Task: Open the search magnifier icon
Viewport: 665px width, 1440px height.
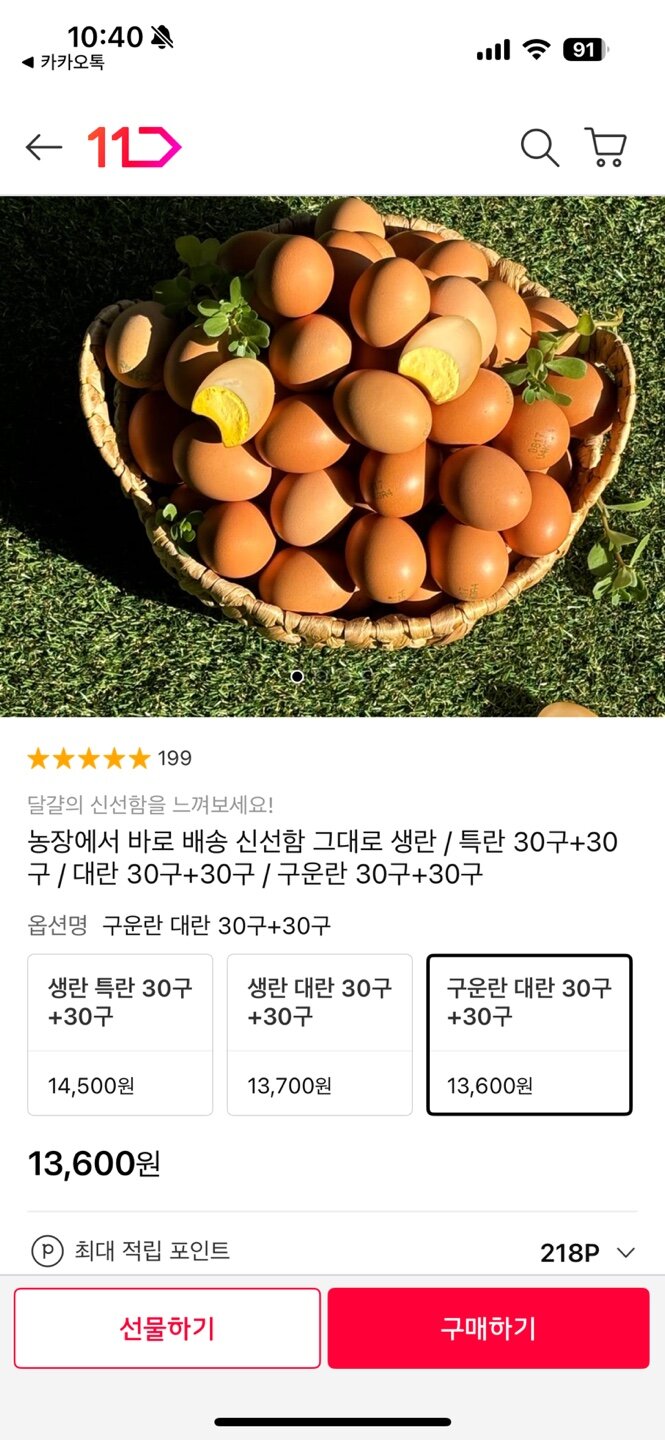Action: click(539, 148)
